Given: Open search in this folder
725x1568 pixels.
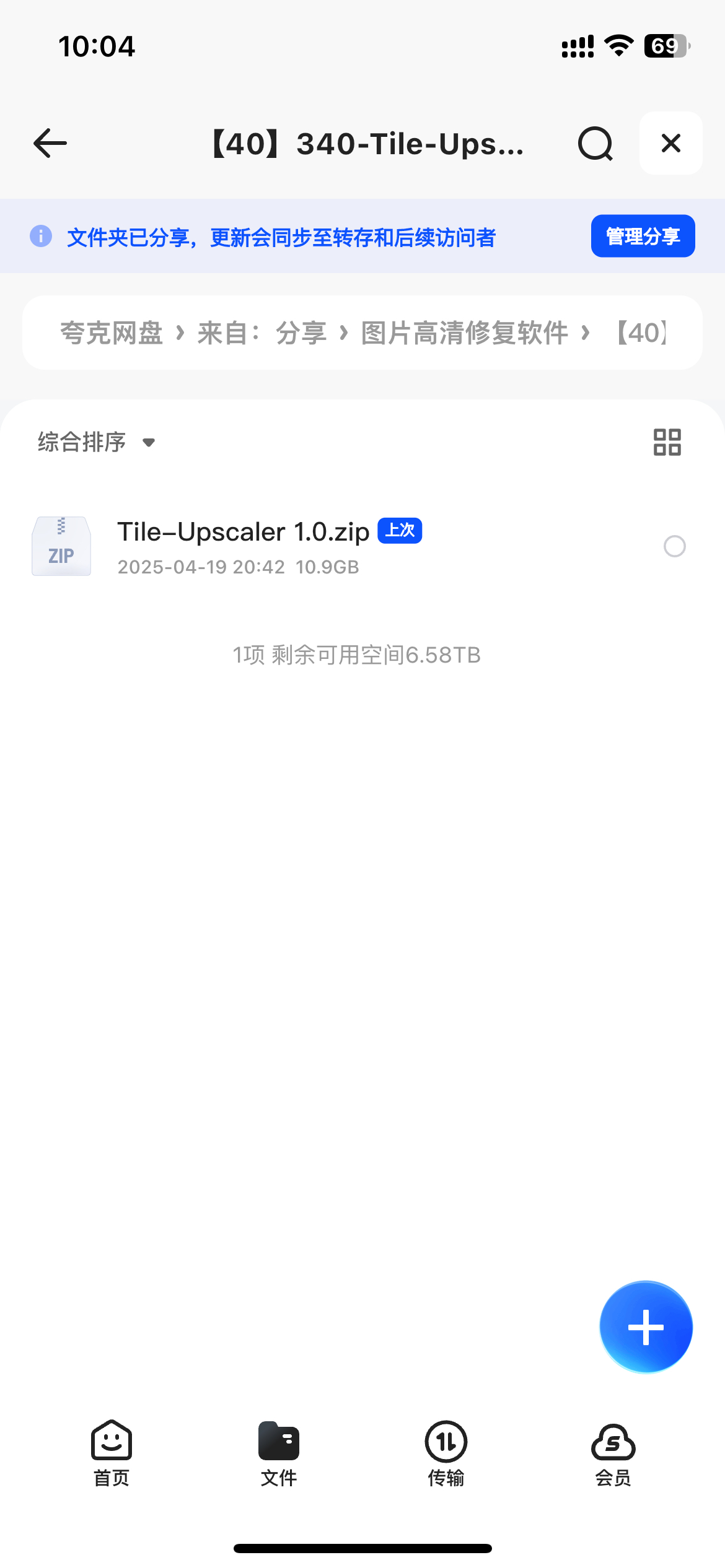Looking at the screenshot, I should 595,144.
